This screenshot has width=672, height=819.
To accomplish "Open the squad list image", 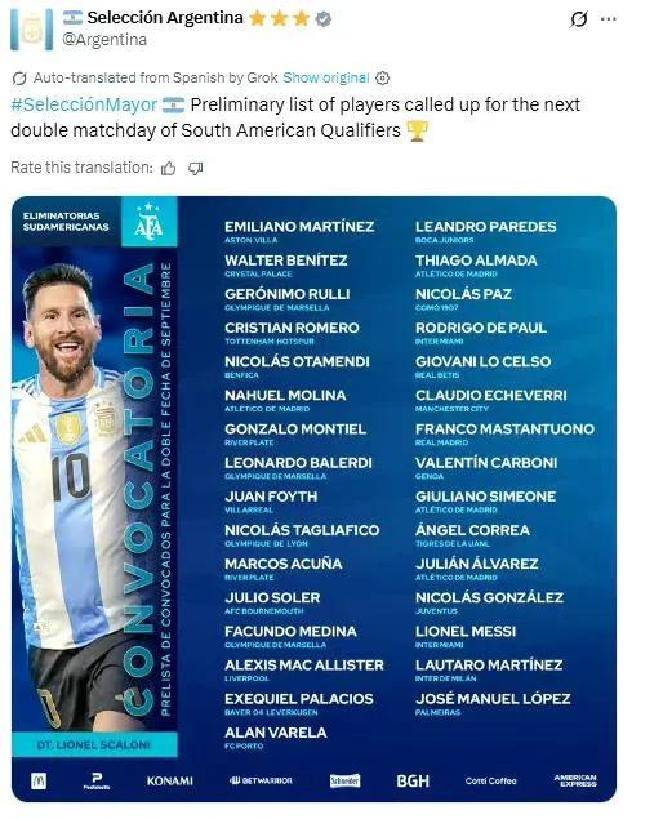I will (314, 498).
